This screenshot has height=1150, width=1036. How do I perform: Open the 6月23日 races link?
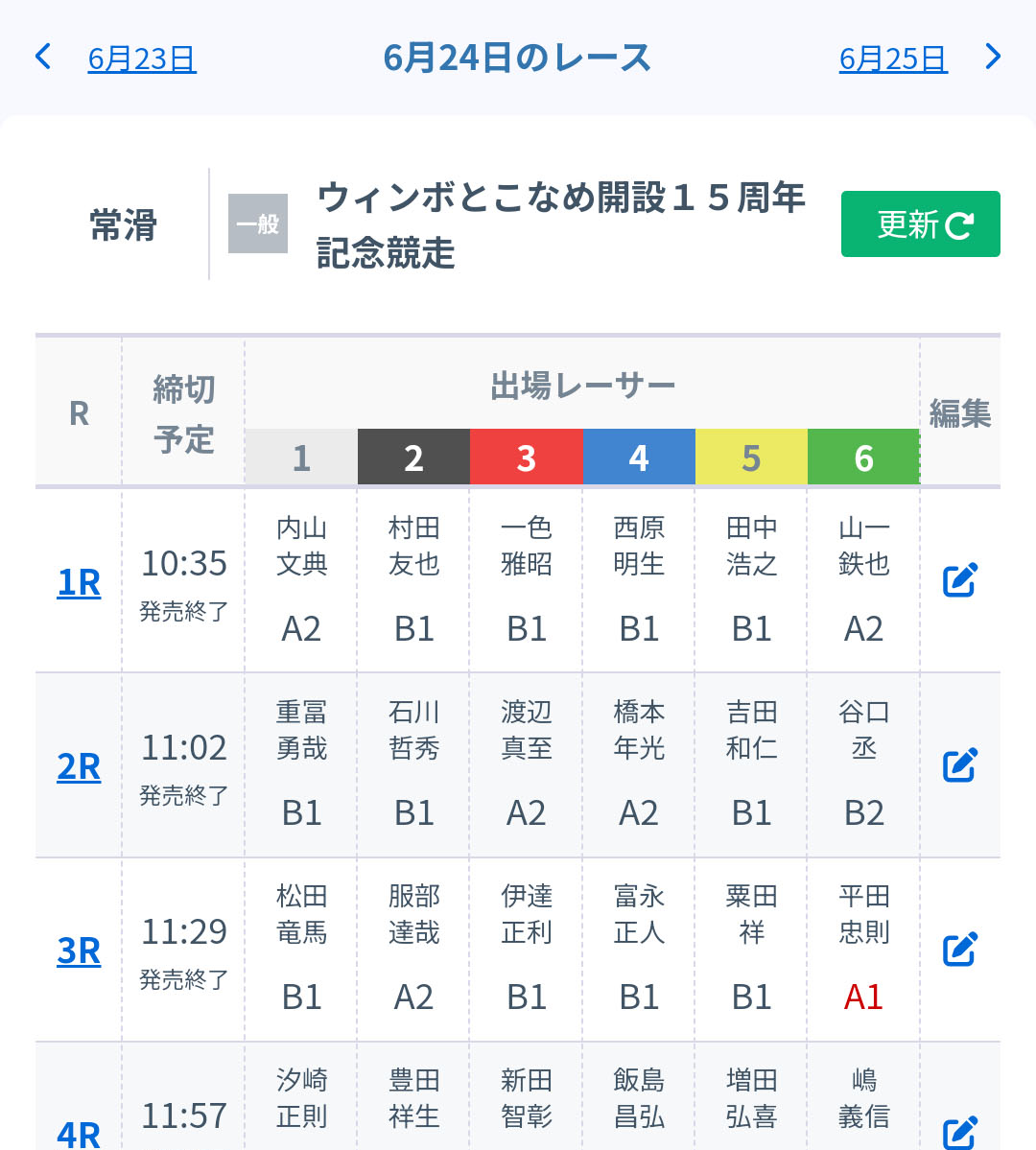tap(142, 59)
